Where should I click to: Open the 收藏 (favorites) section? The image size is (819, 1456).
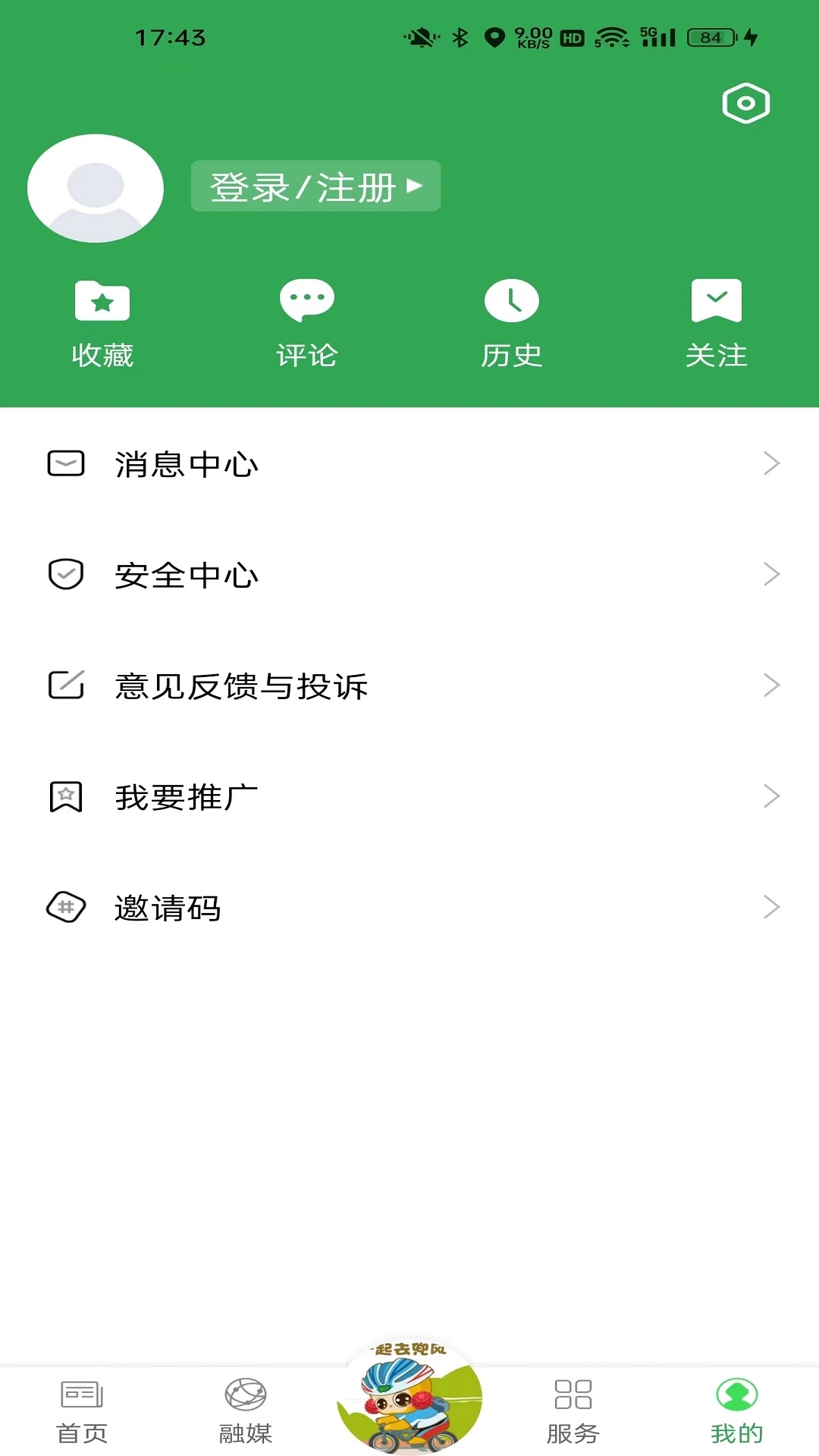pyautogui.click(x=103, y=322)
